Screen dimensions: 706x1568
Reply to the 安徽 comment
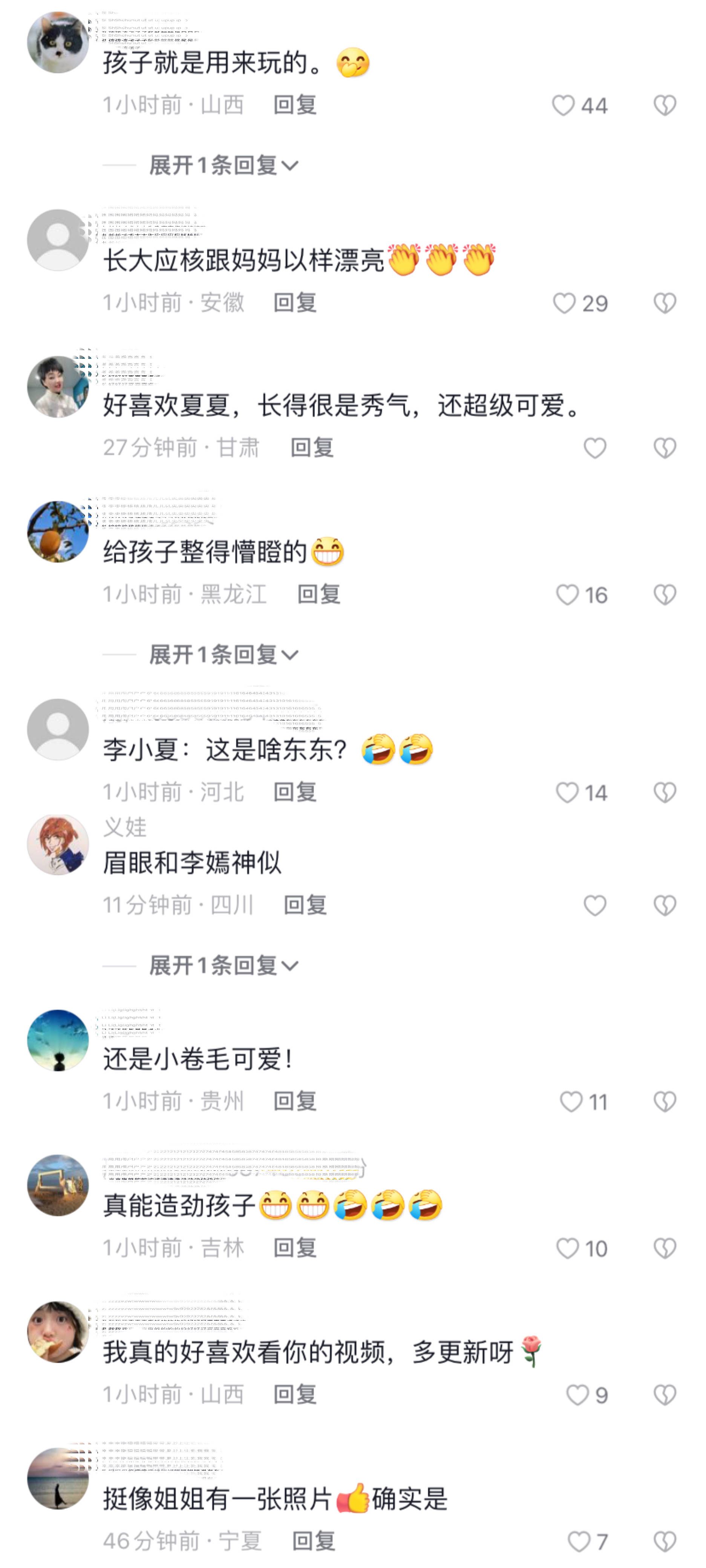pos(294,303)
